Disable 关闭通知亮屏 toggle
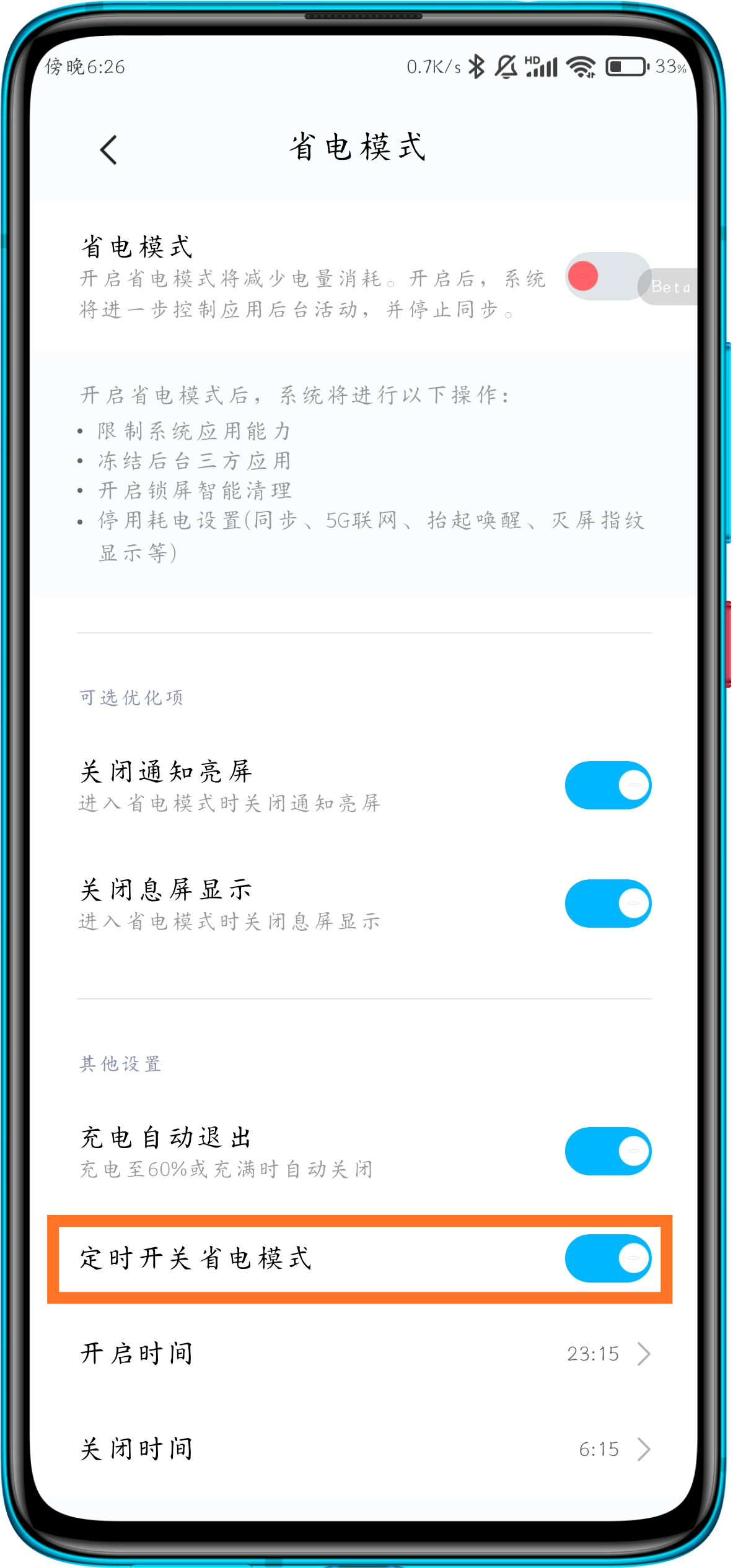This screenshot has height=1568, width=733. click(x=608, y=785)
